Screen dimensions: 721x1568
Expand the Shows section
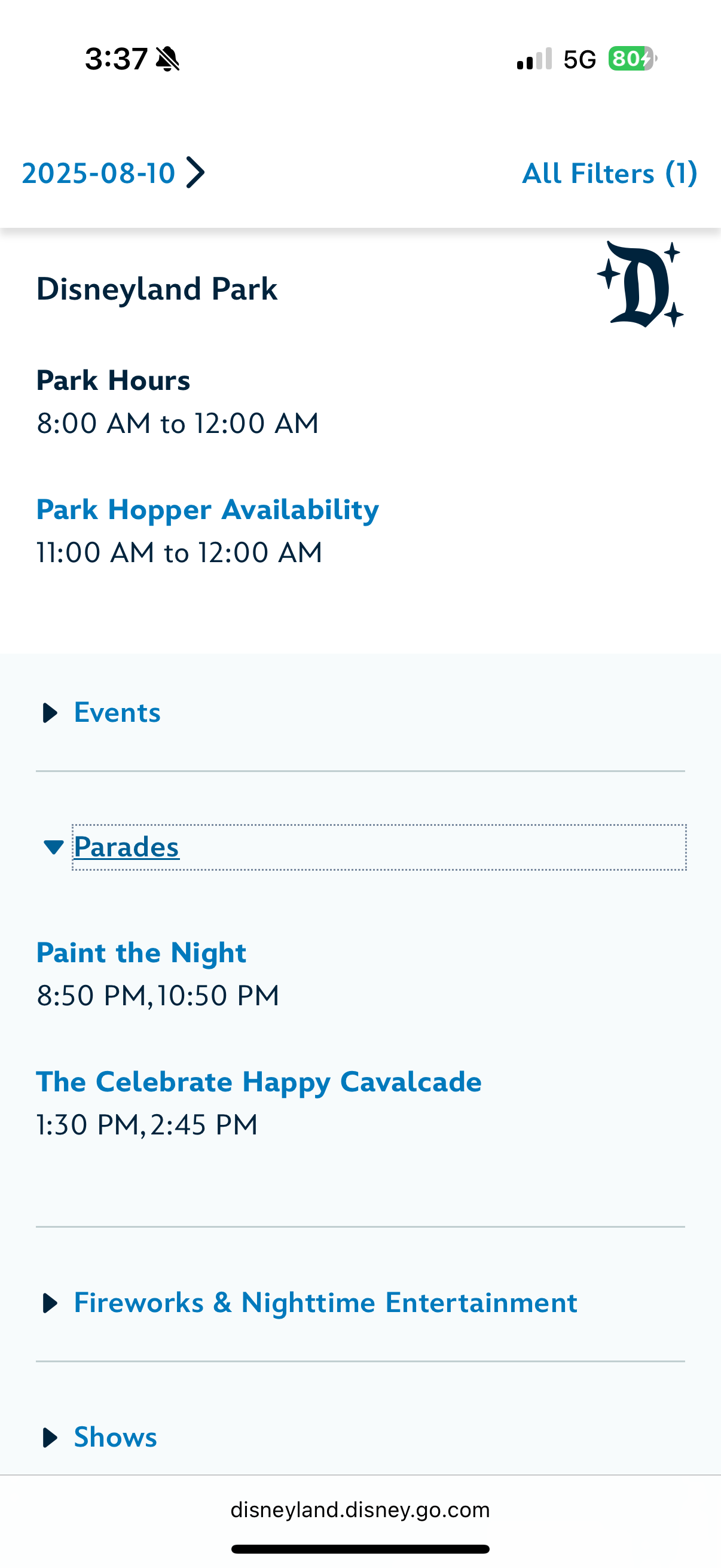[x=115, y=1437]
